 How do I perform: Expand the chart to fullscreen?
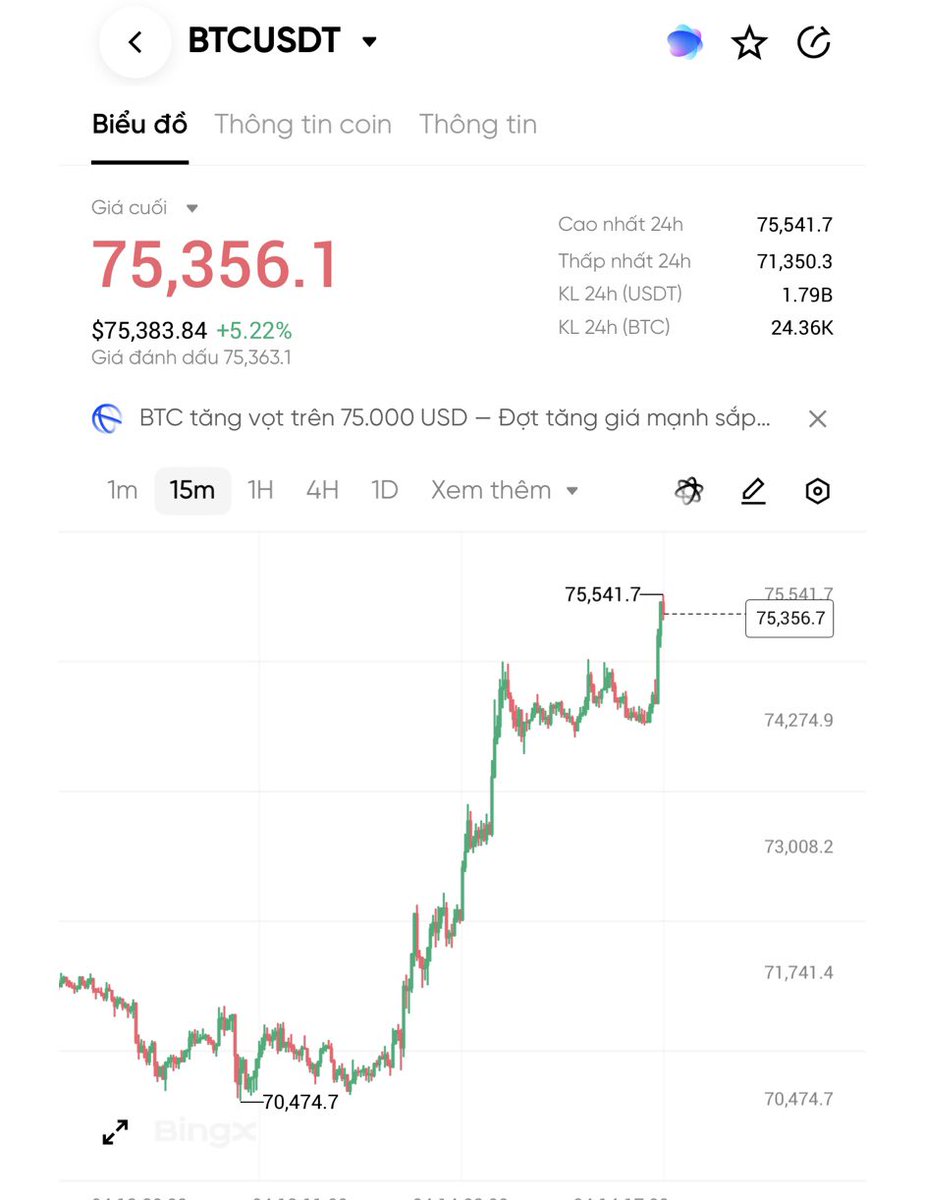tap(116, 1132)
